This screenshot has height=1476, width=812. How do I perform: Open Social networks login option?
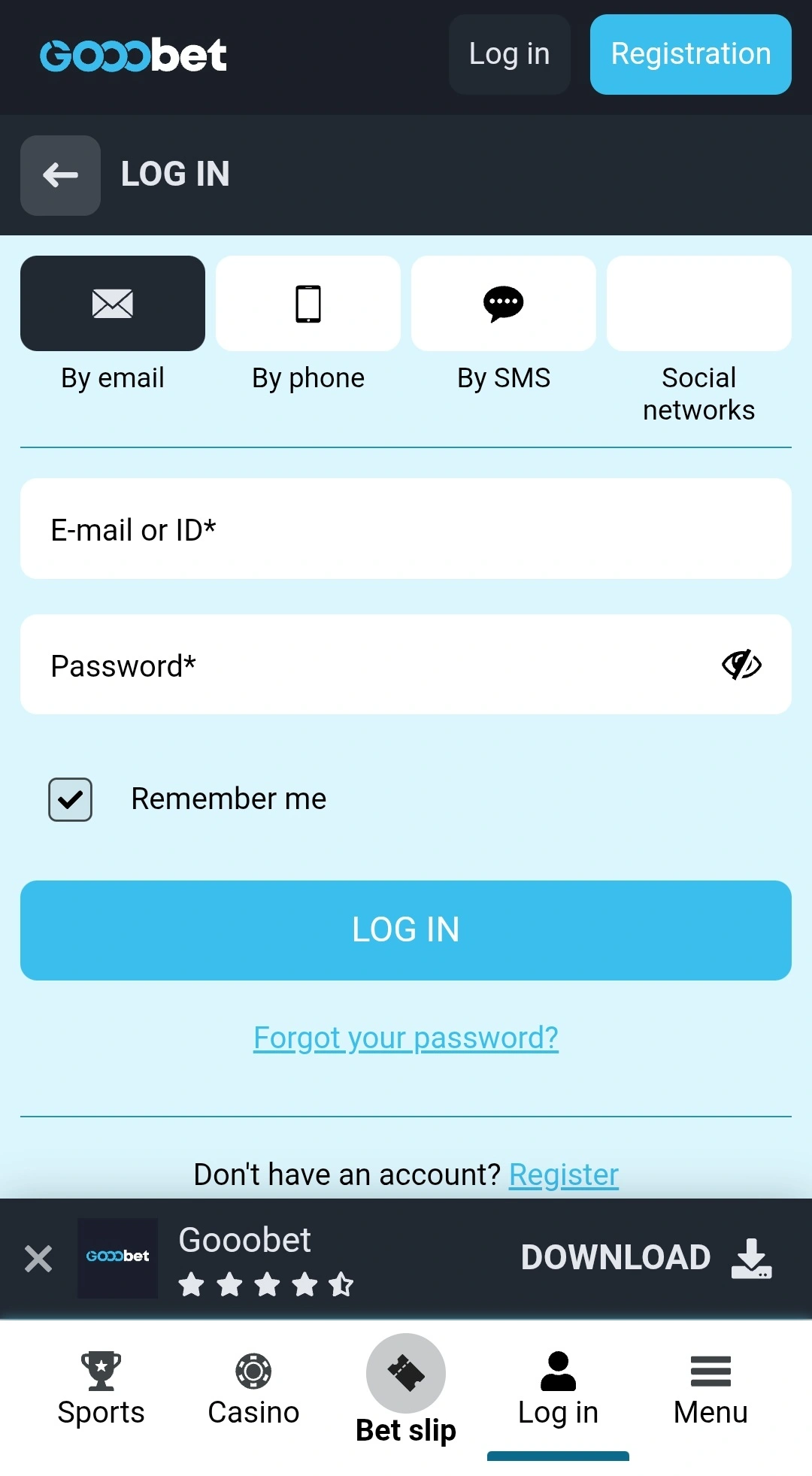[x=698, y=303]
